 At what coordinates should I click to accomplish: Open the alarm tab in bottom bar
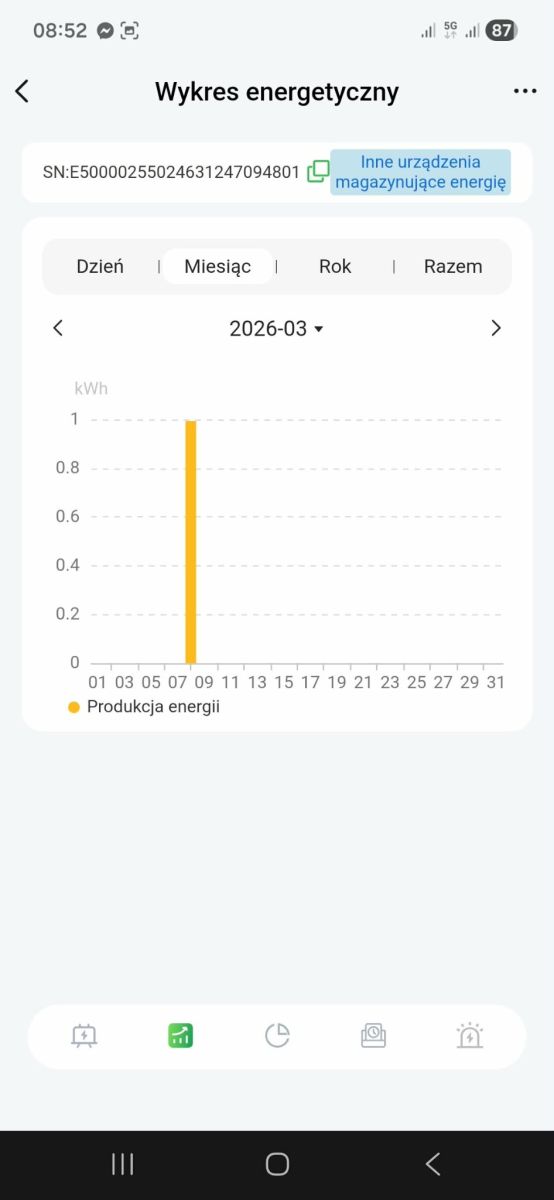coord(469,1036)
